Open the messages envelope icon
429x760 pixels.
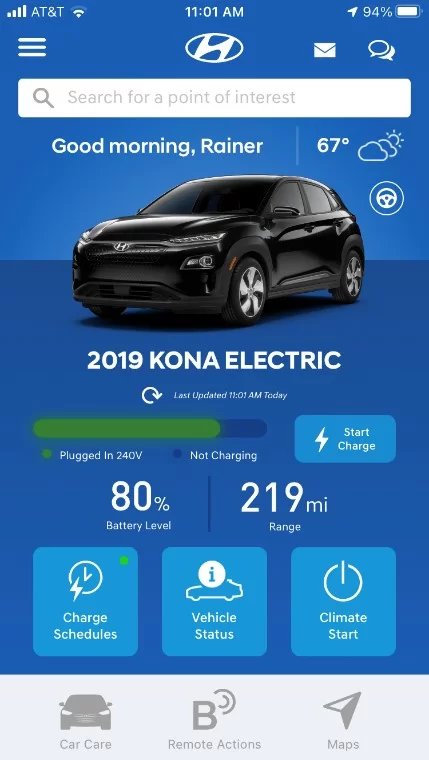tap(325, 50)
